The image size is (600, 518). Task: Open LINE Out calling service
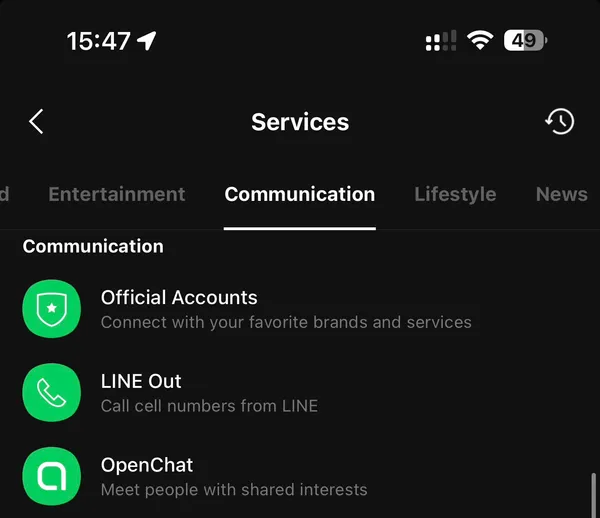coord(141,392)
